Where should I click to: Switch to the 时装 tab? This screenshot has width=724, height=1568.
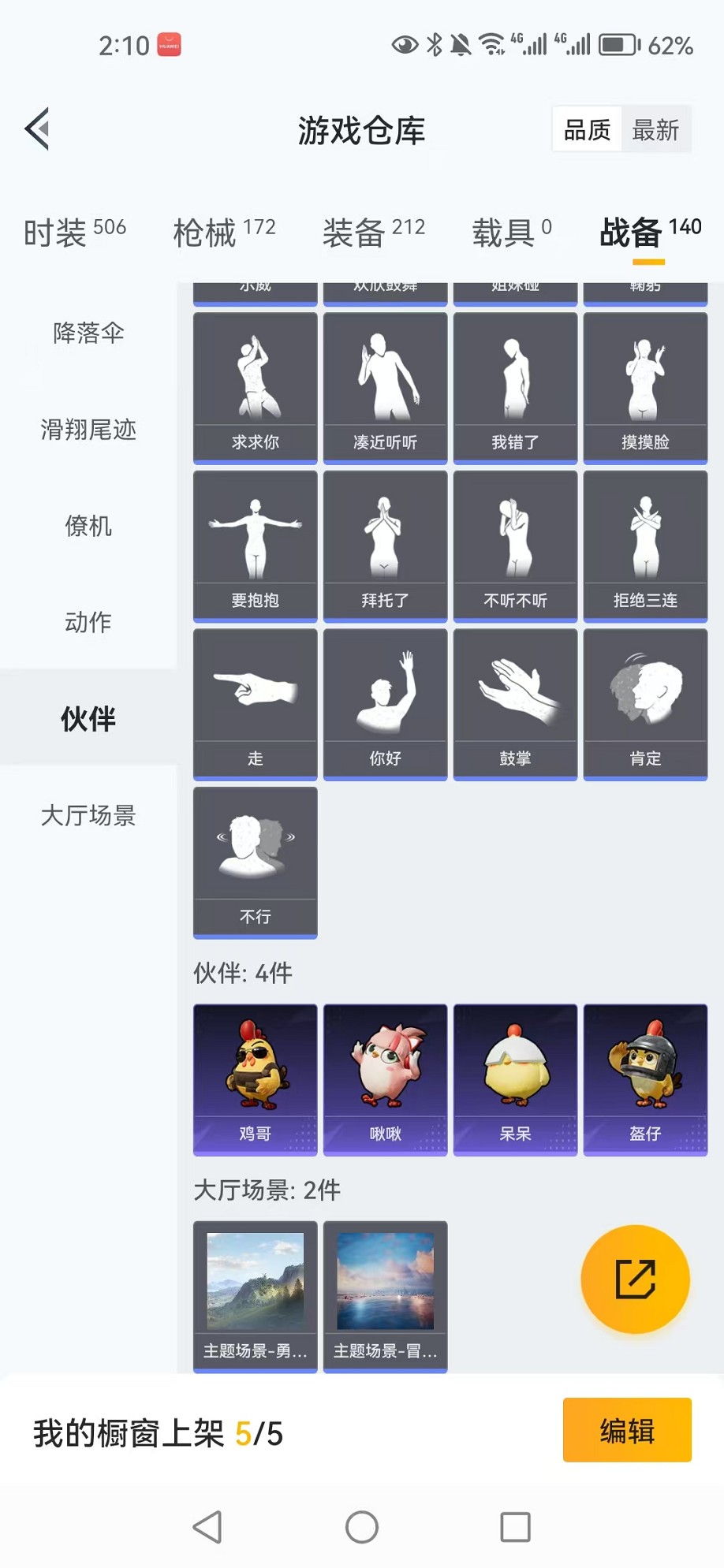point(74,233)
